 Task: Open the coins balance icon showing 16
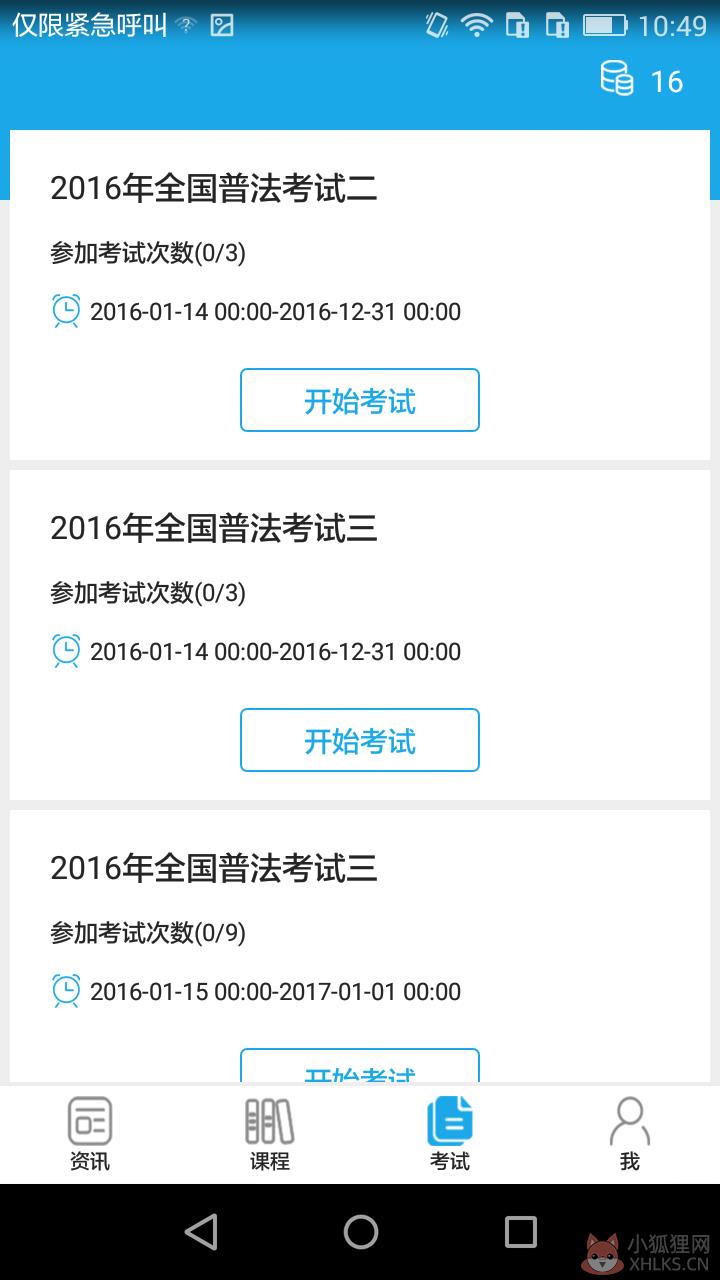(617, 78)
